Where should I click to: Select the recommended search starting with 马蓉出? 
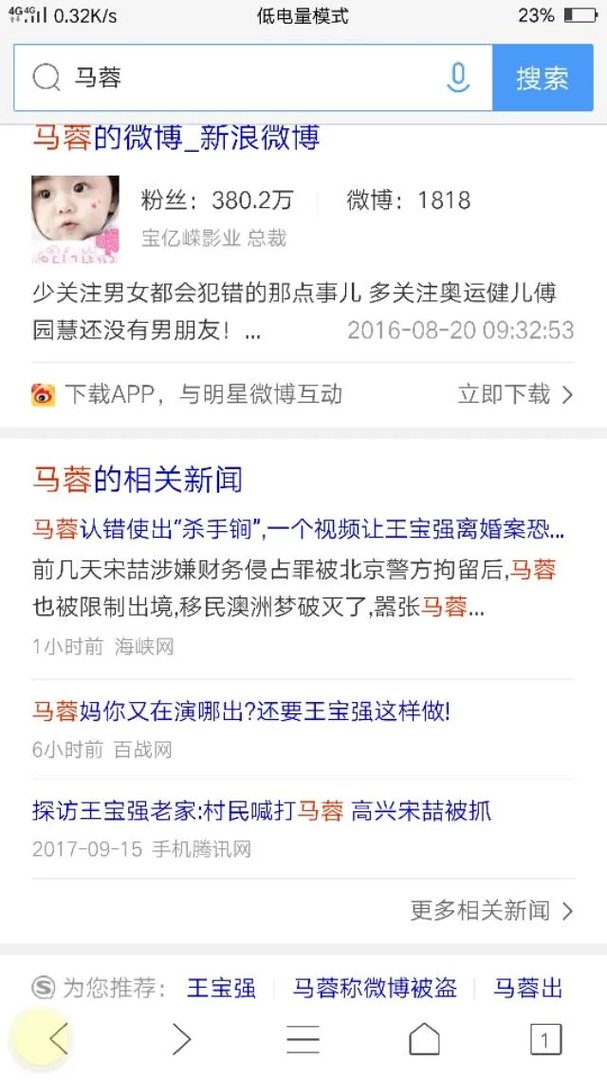click(527, 988)
